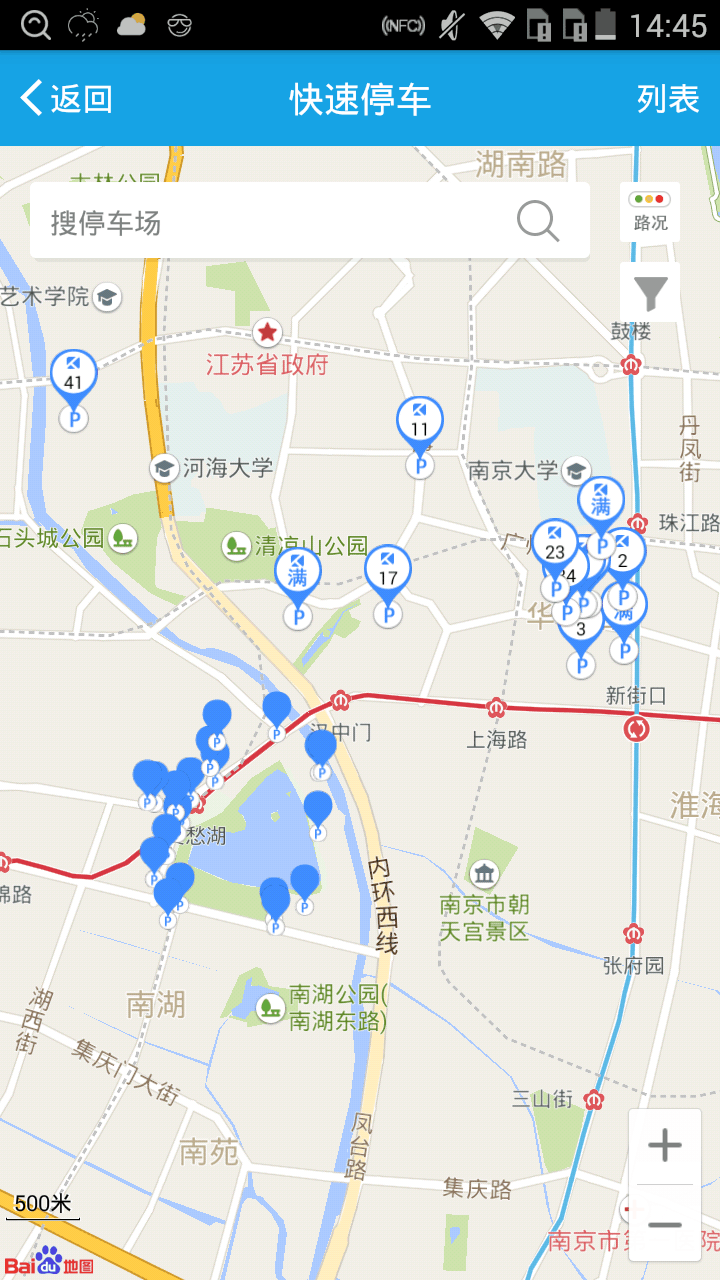Select the parking marker labeled 41
The height and width of the screenshot is (1280, 720).
[x=75, y=373]
